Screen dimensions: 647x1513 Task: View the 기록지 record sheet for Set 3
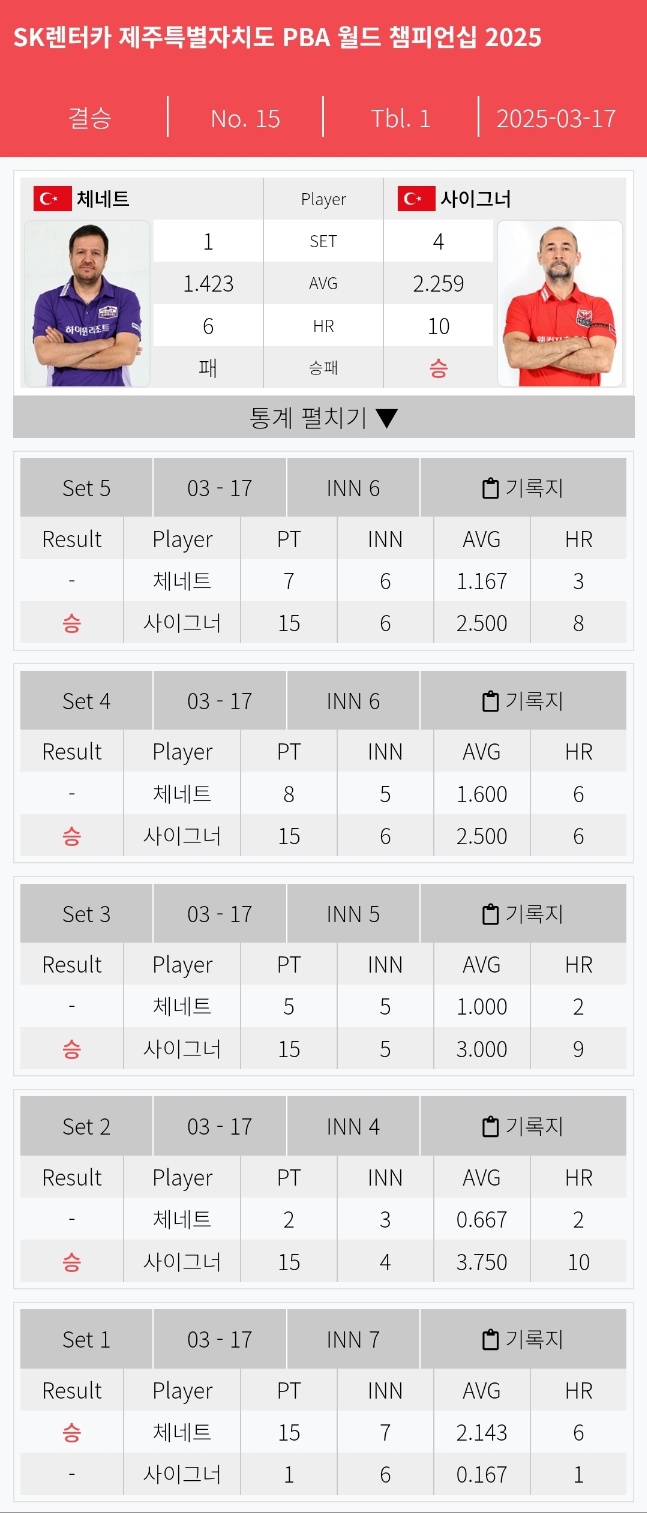pyautogui.click(x=523, y=914)
